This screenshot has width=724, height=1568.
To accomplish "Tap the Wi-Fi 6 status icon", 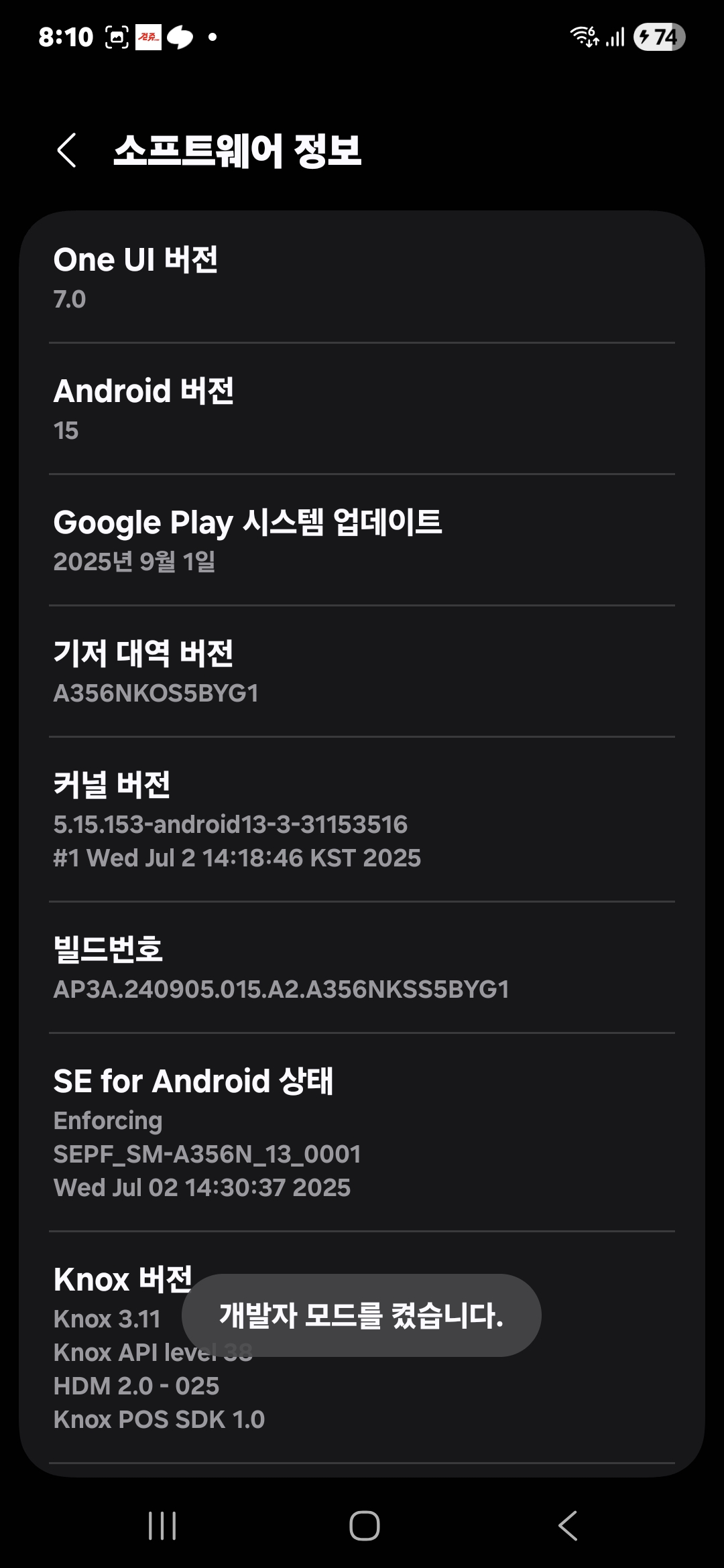I will [585, 38].
